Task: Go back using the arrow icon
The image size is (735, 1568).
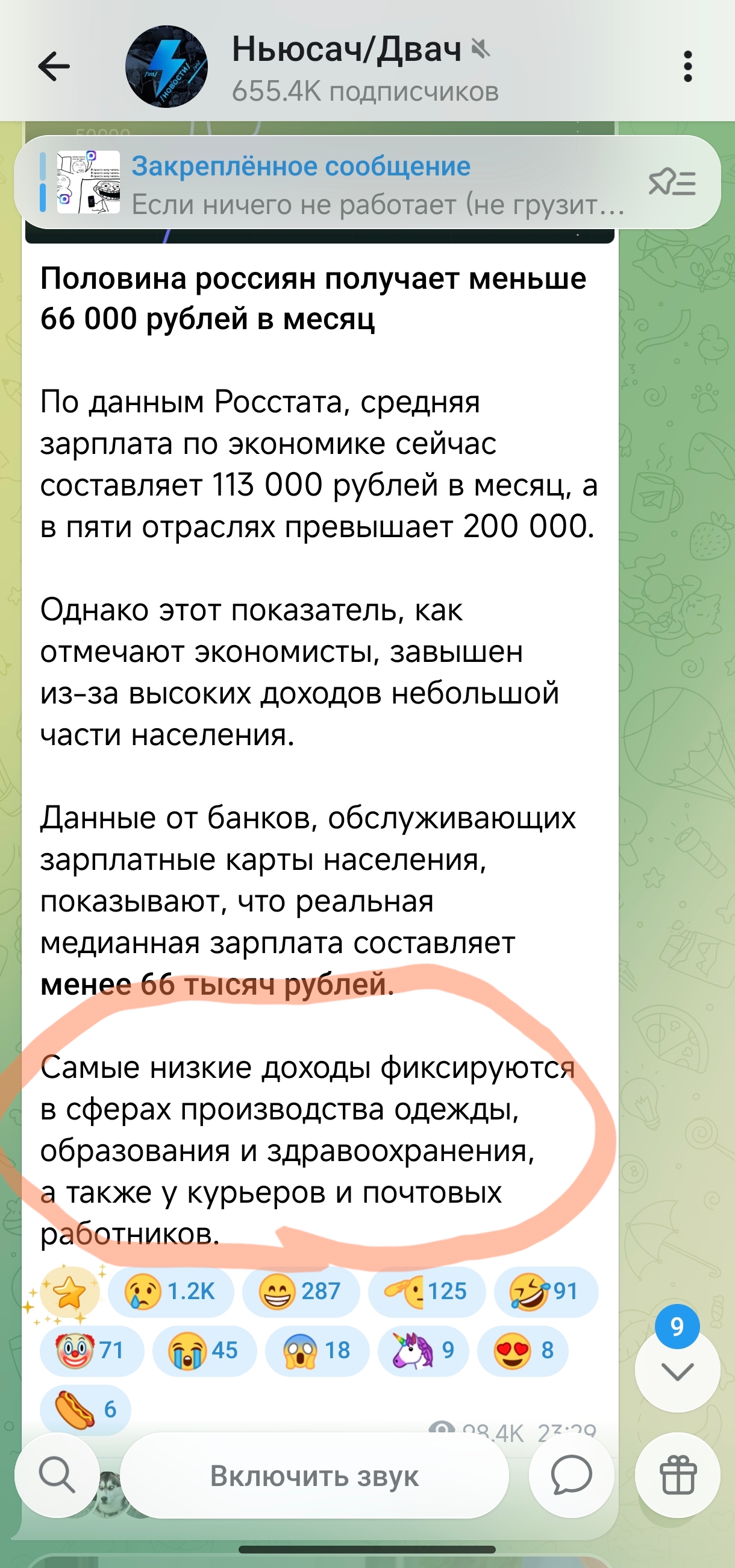Action: pyautogui.click(x=54, y=66)
